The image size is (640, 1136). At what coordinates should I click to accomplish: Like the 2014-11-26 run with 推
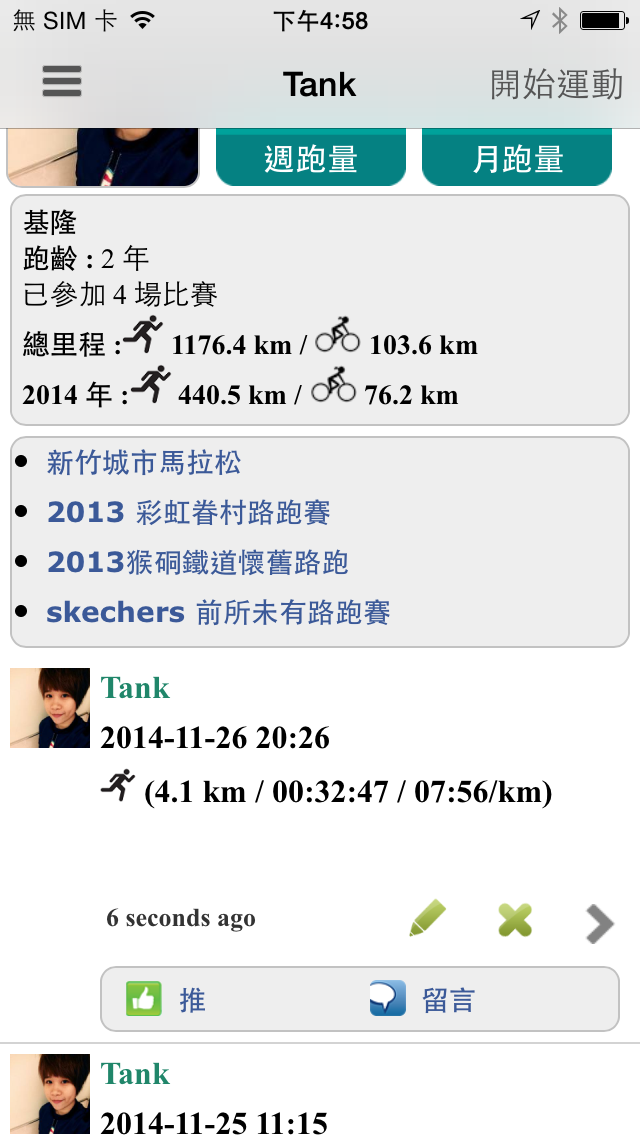coord(167,999)
